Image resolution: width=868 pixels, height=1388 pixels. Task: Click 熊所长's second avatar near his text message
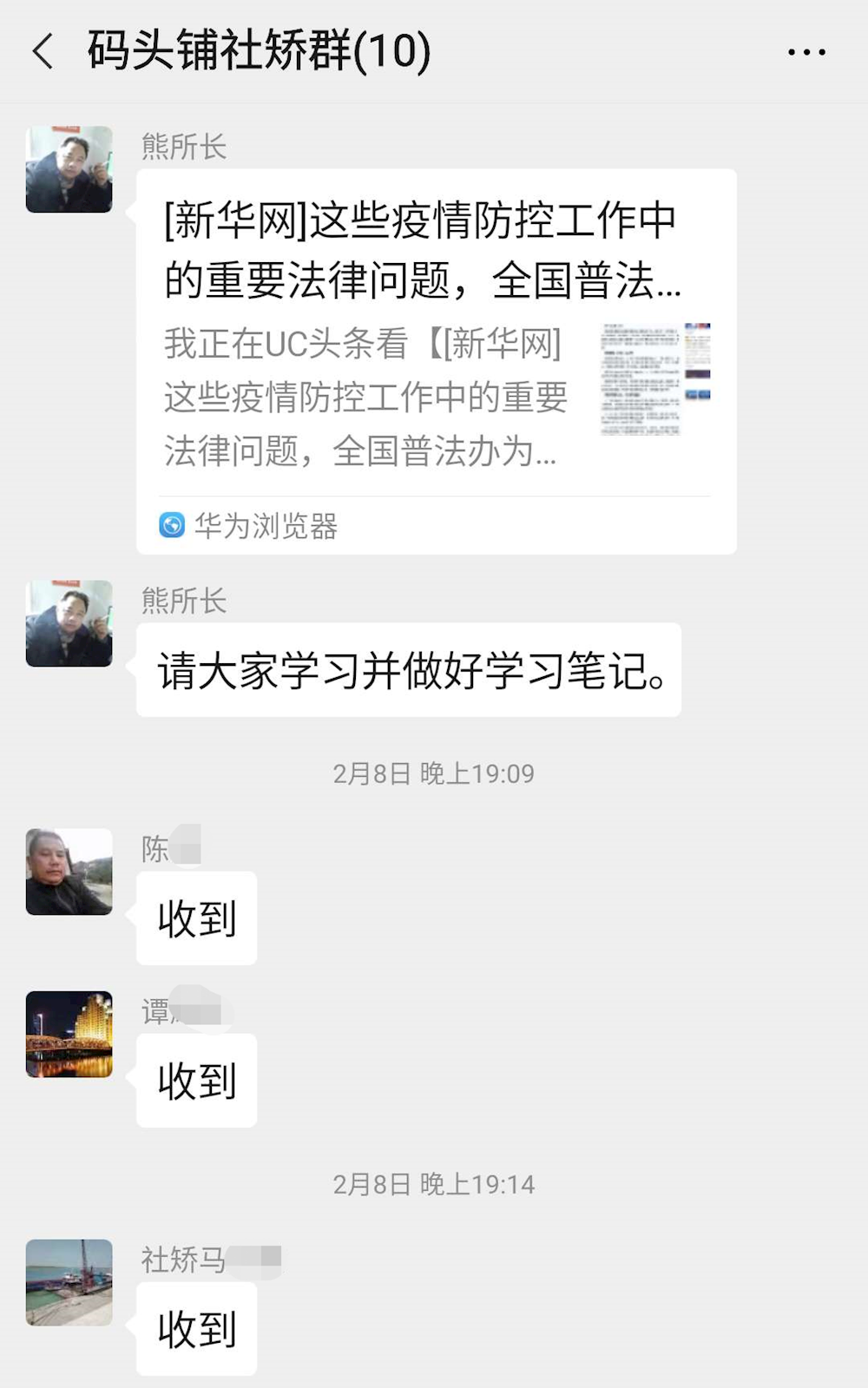(x=69, y=622)
